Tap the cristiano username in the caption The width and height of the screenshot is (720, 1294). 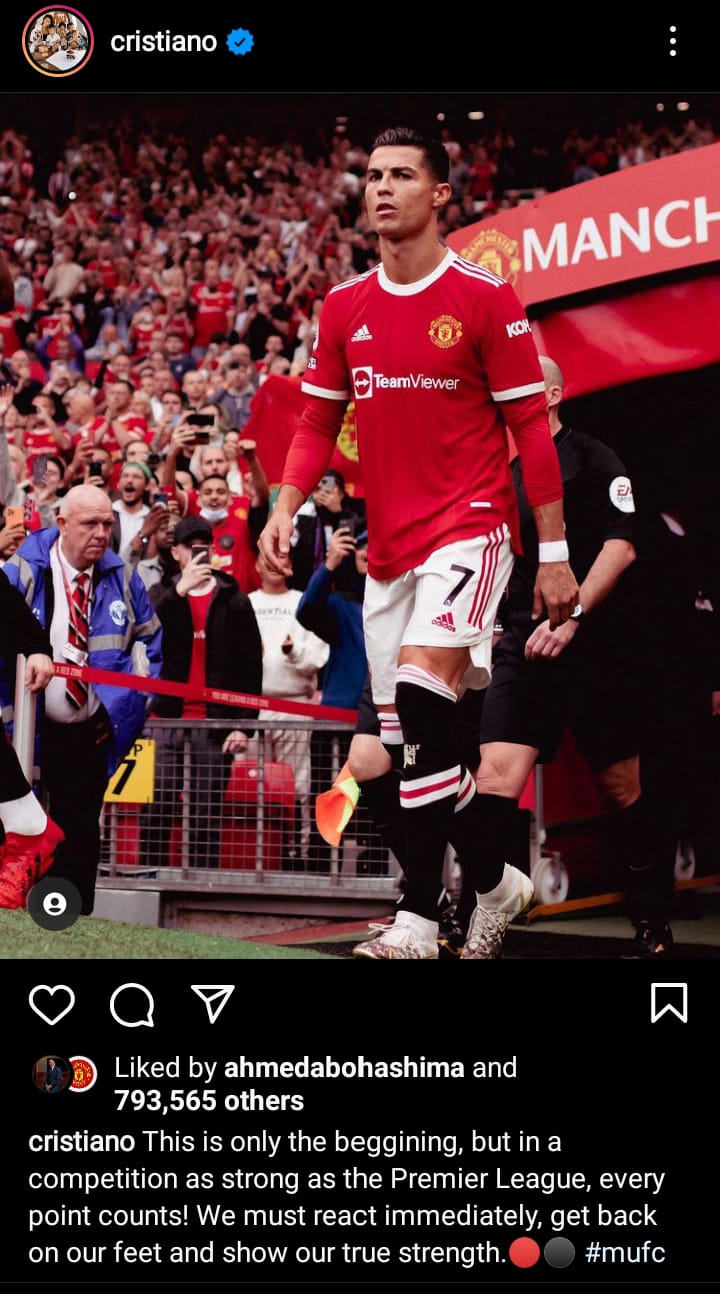pyautogui.click(x=81, y=1142)
